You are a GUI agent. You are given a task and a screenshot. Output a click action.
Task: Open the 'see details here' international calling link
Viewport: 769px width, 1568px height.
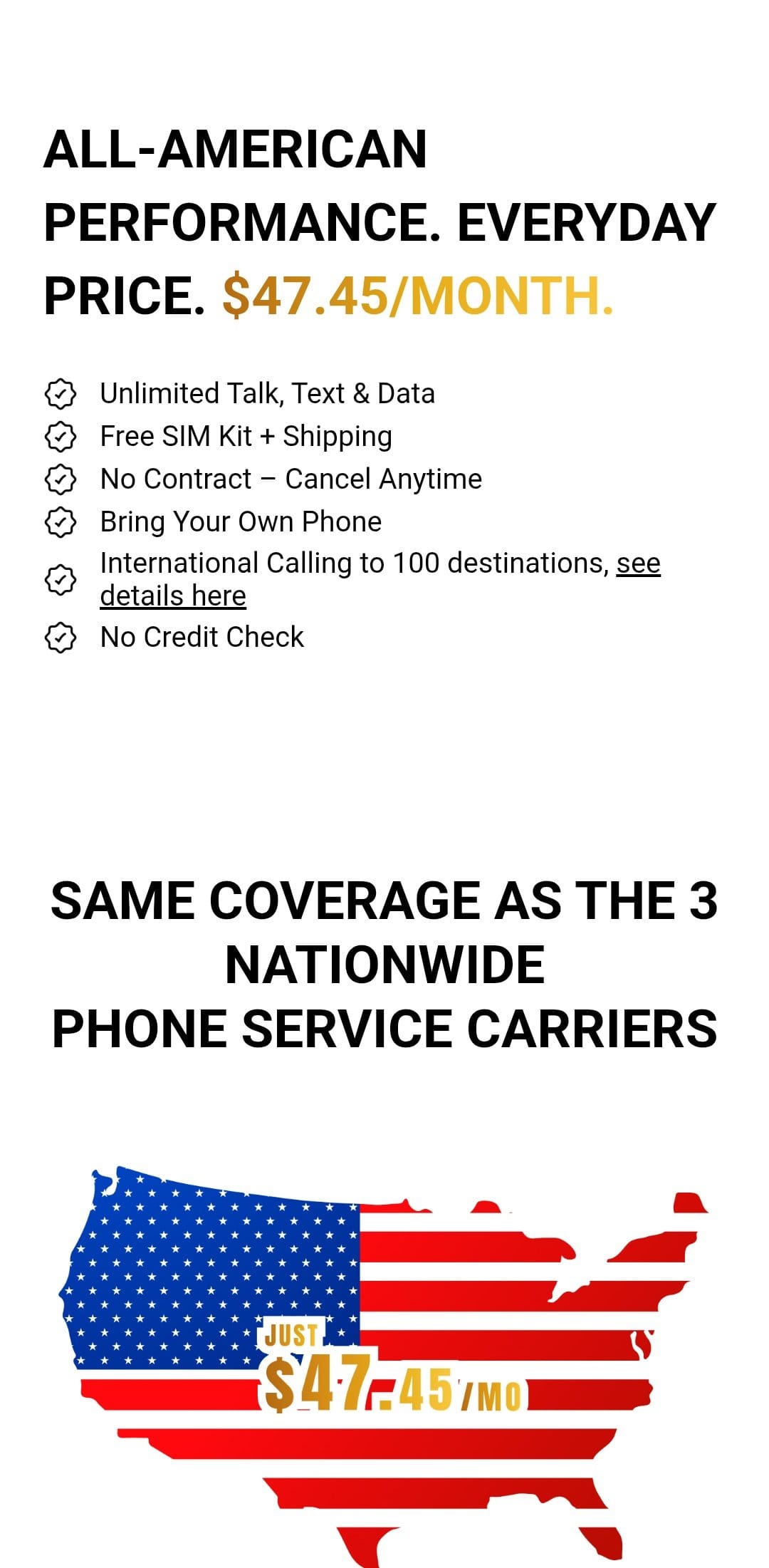pyautogui.click(x=173, y=596)
